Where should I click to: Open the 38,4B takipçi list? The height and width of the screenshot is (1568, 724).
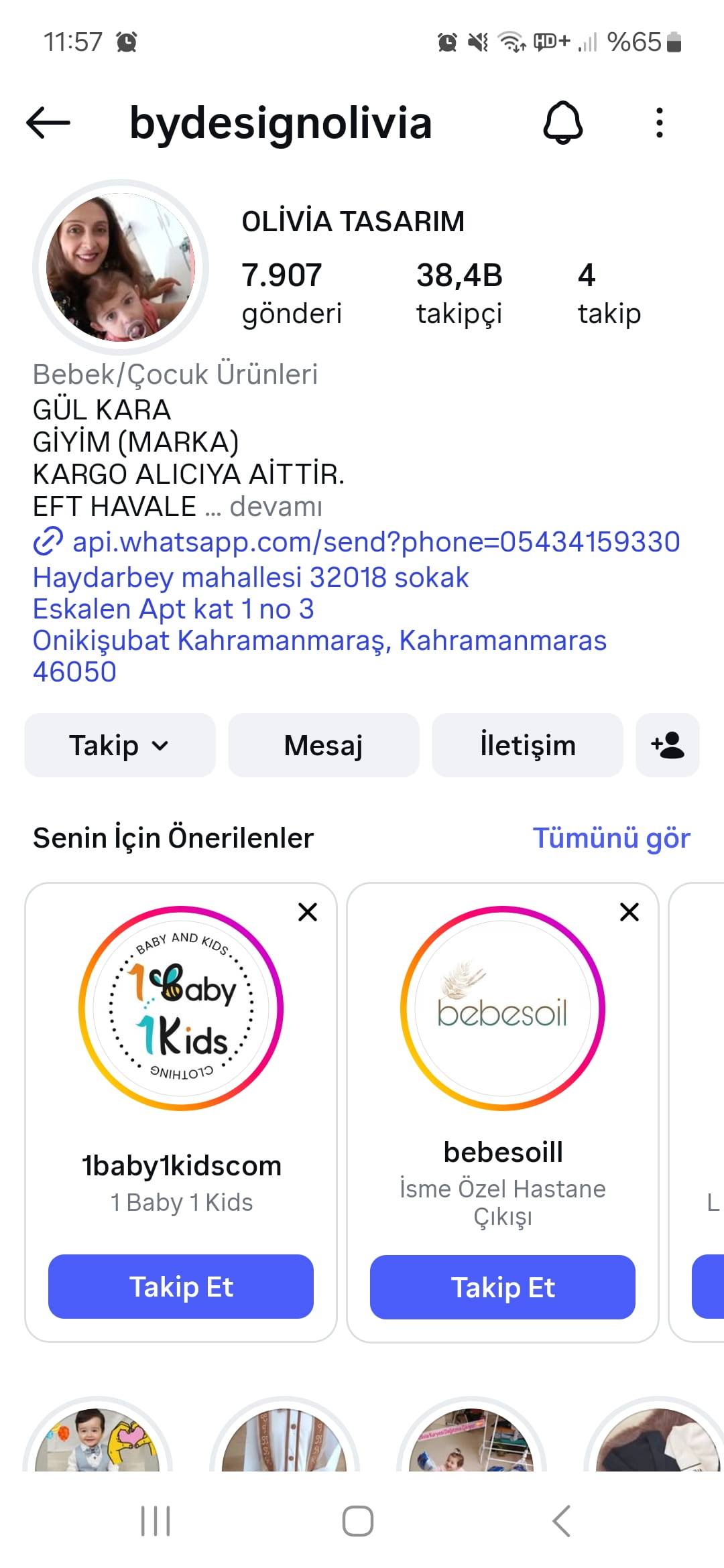click(x=459, y=293)
